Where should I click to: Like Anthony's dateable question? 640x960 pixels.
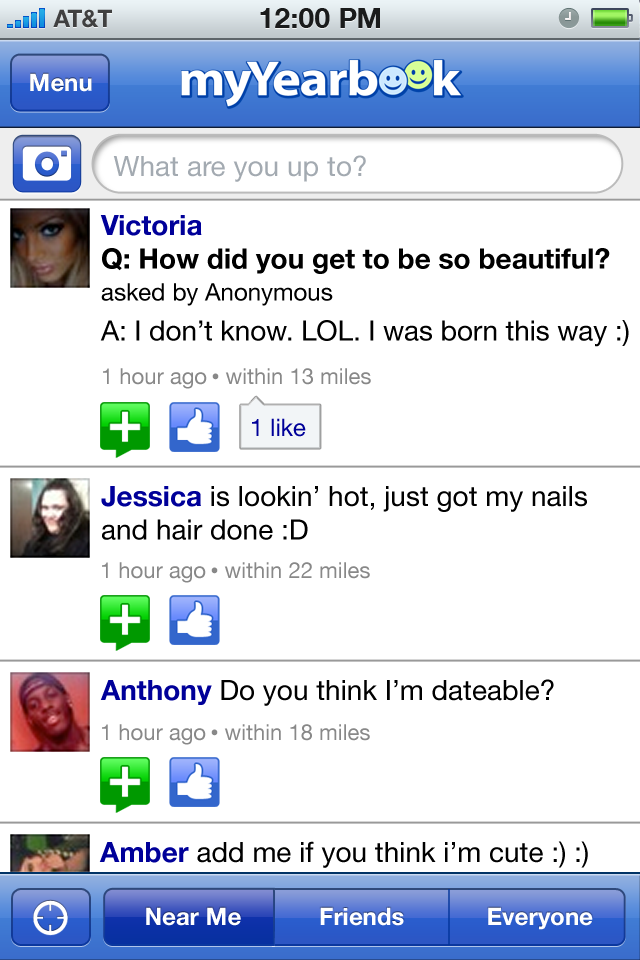click(194, 783)
